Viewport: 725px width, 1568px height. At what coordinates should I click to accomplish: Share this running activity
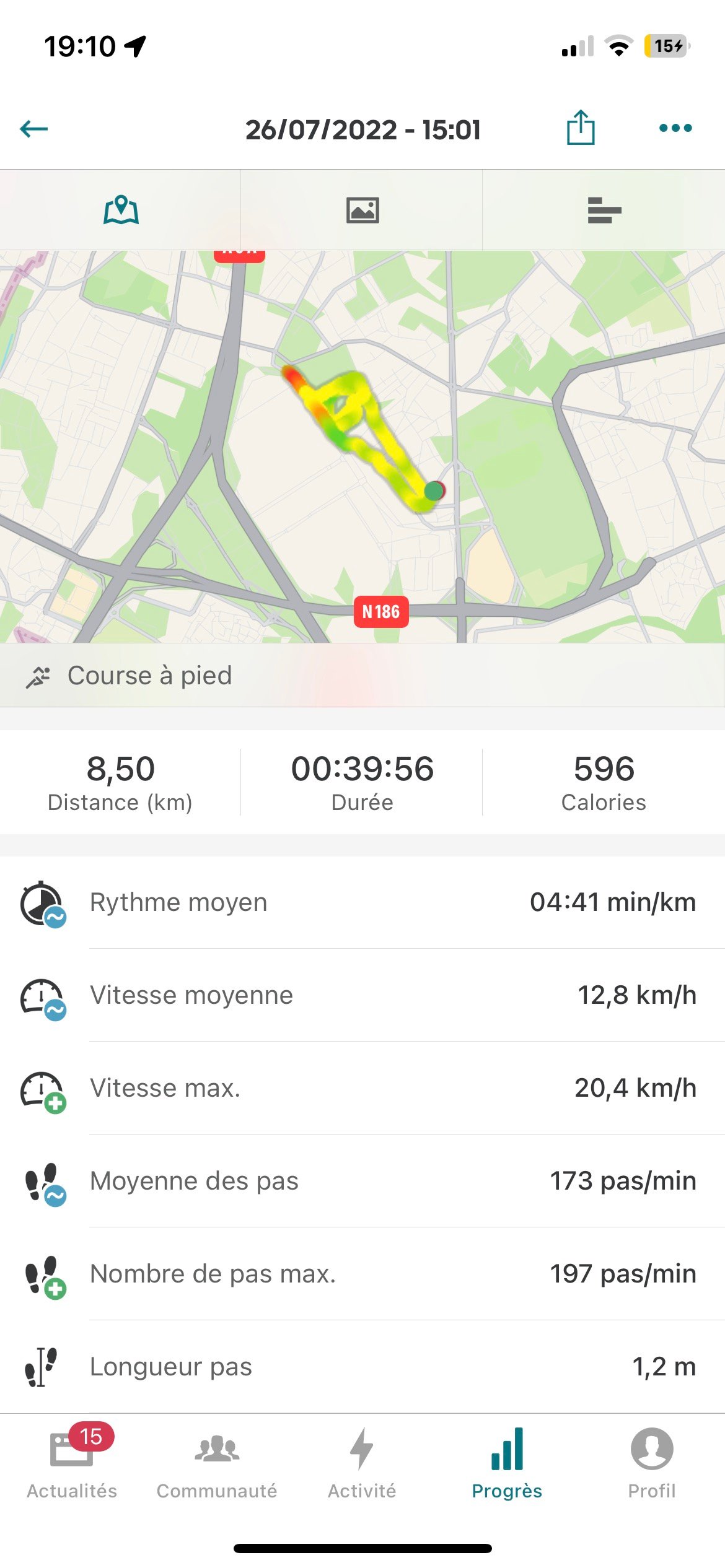[x=580, y=128]
